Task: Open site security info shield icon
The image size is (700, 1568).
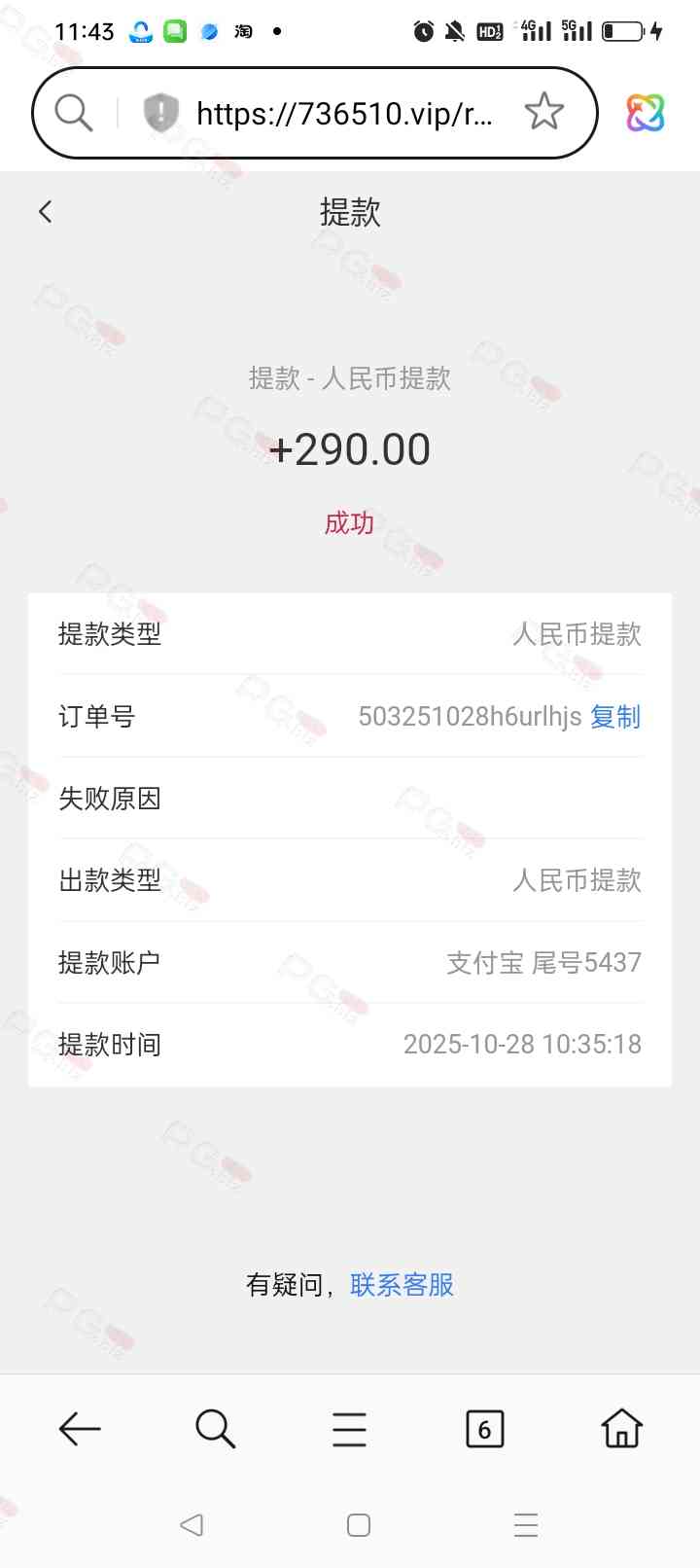Action: (x=160, y=113)
